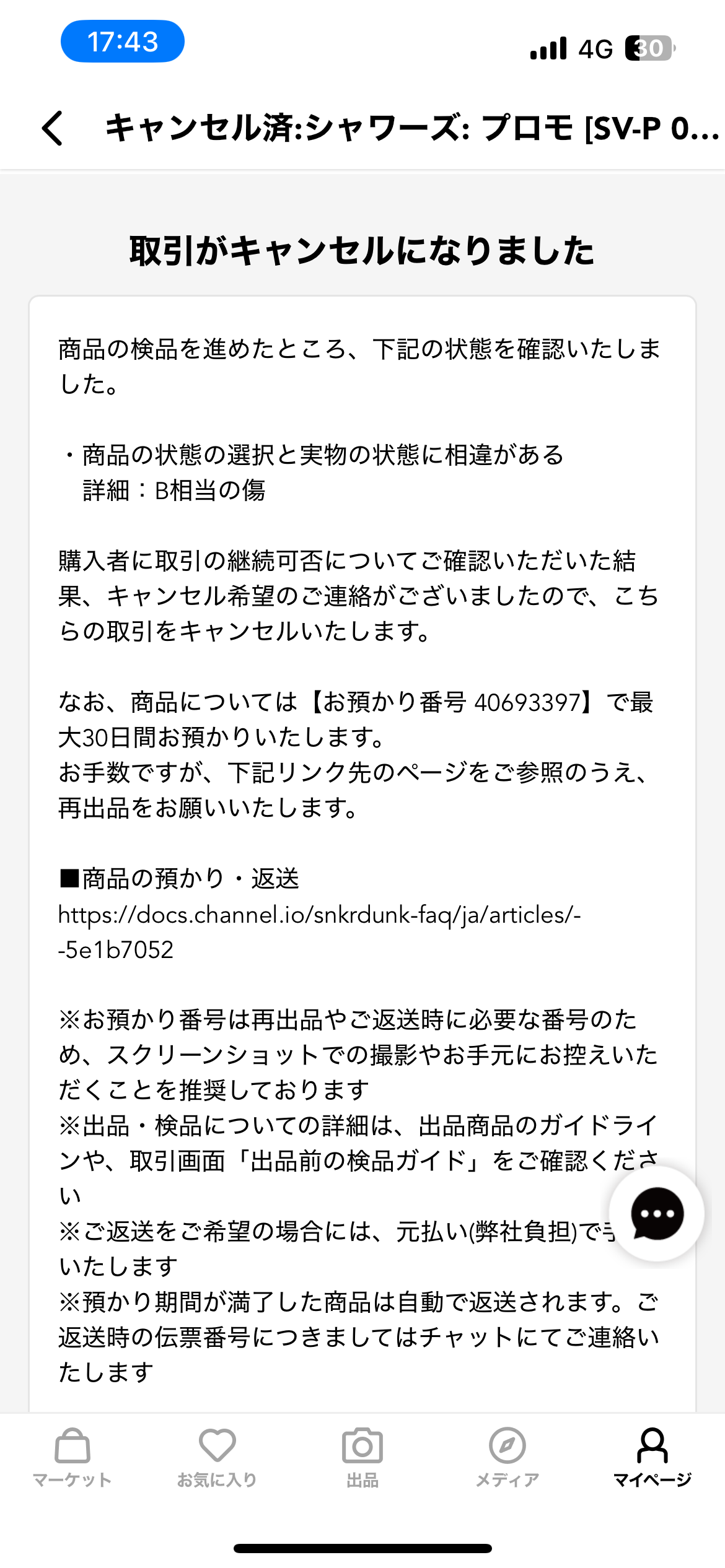The image size is (725, 1568).
Task: Switch to the マーケット tab
Action: click(72, 1458)
